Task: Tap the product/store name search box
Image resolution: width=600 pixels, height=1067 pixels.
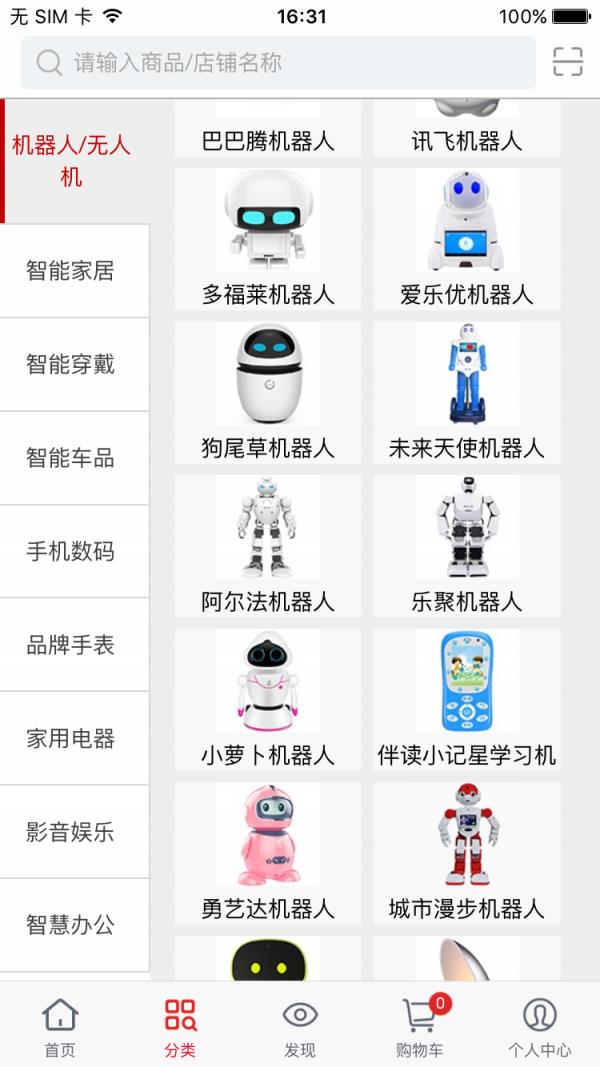Action: click(278, 63)
